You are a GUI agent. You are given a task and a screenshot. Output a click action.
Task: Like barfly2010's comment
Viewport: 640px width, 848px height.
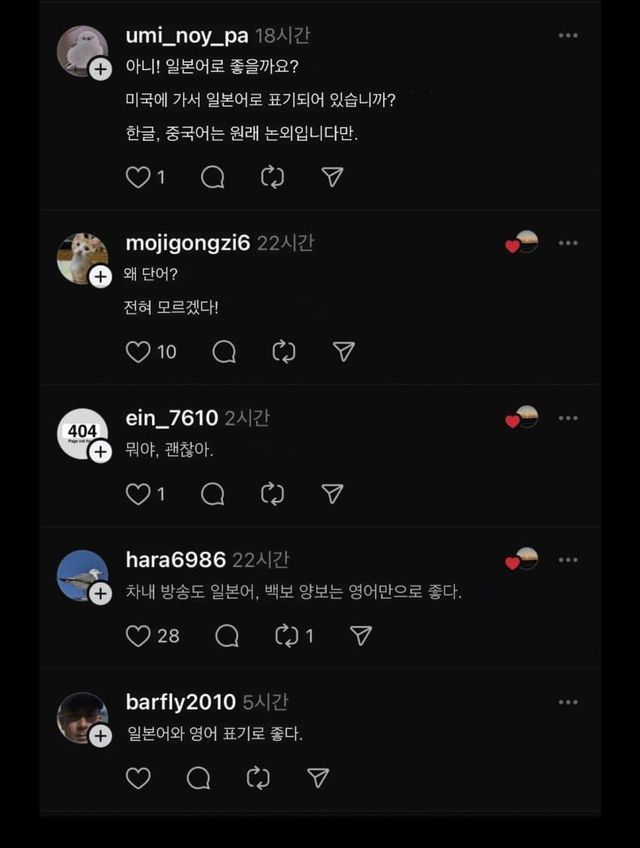tap(138, 778)
